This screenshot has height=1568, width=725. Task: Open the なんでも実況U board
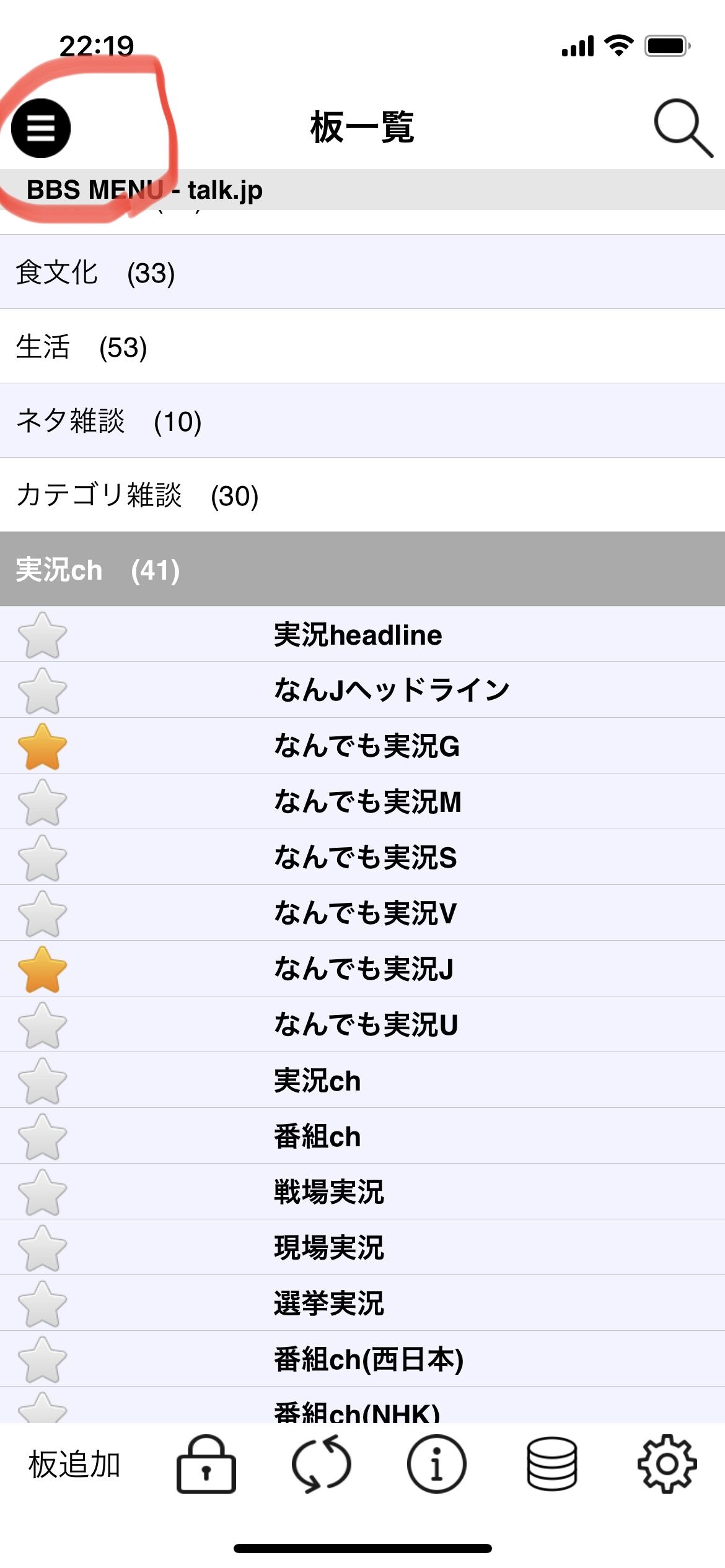coord(366,1025)
